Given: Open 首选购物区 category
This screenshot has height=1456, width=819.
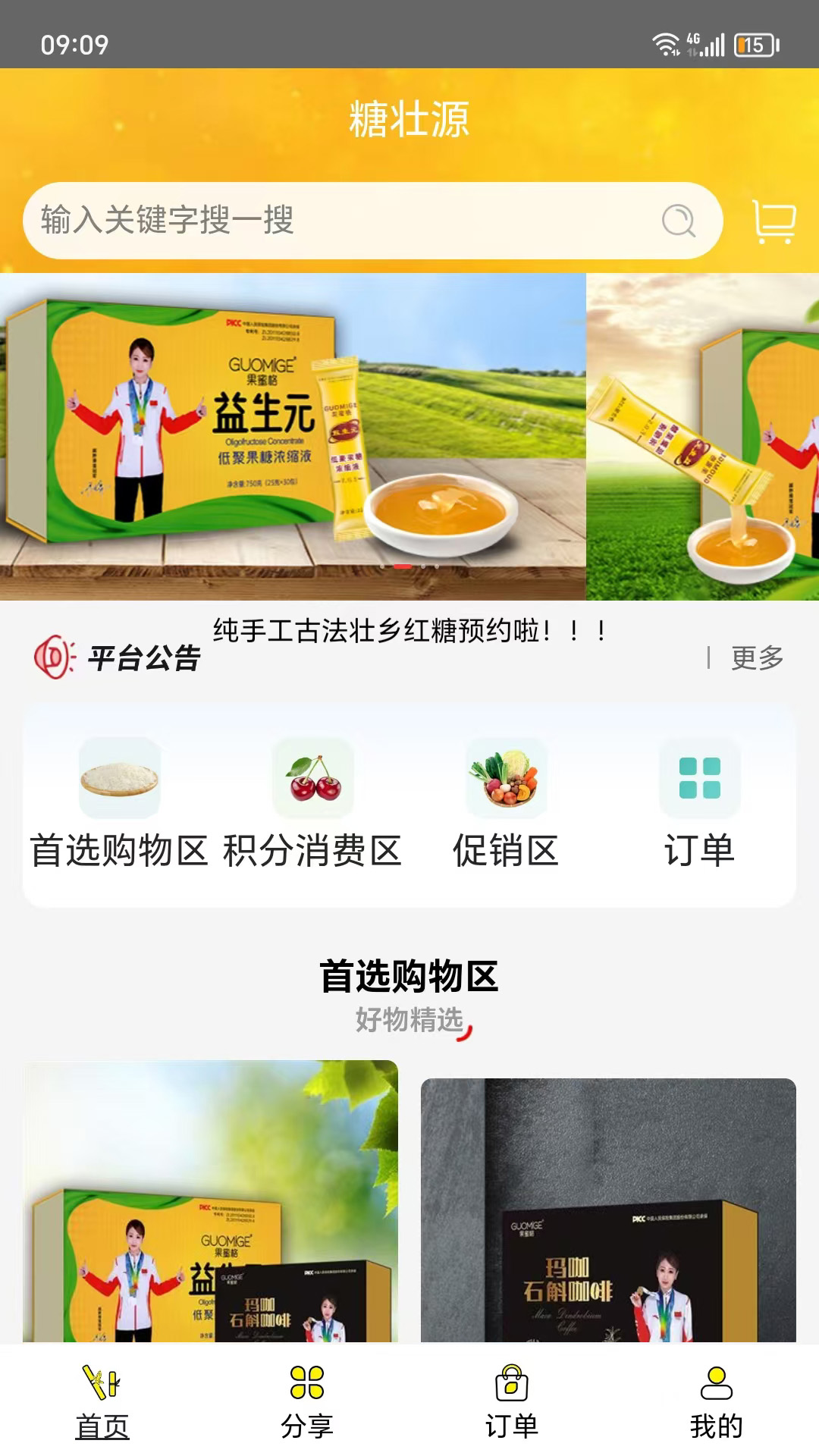Looking at the screenshot, I should coord(119,804).
